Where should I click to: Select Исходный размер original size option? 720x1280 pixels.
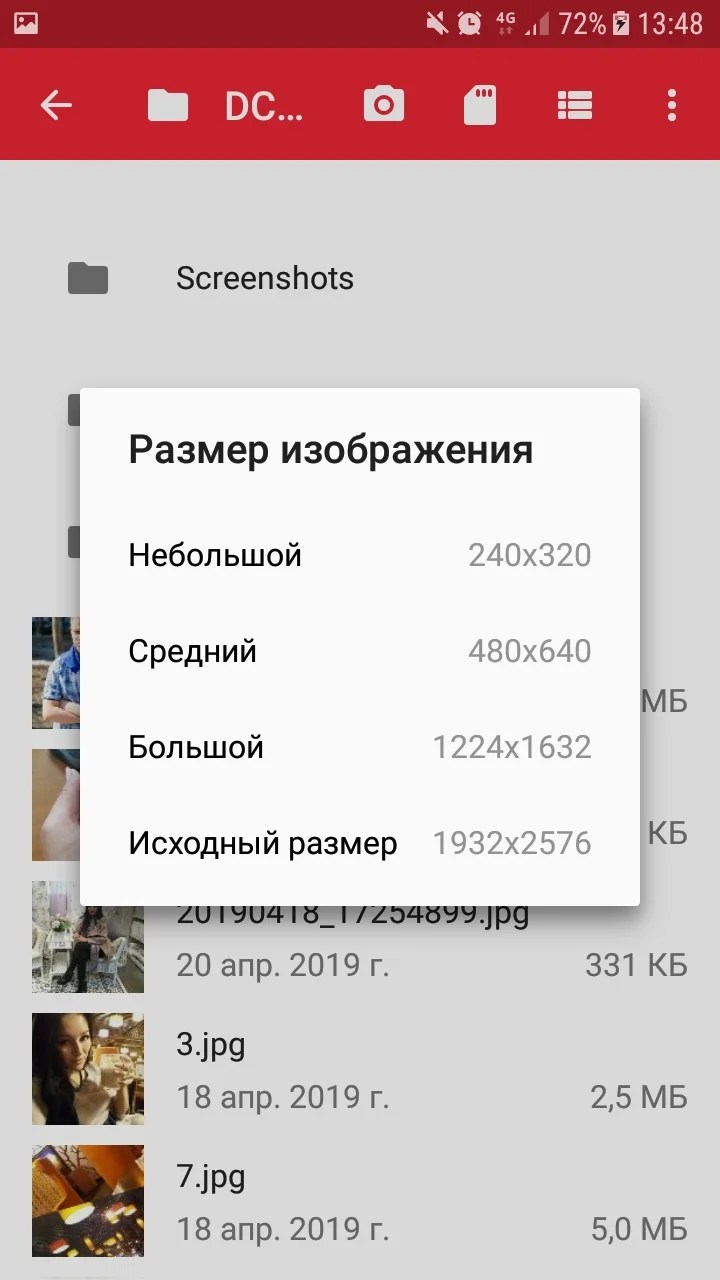coord(358,843)
